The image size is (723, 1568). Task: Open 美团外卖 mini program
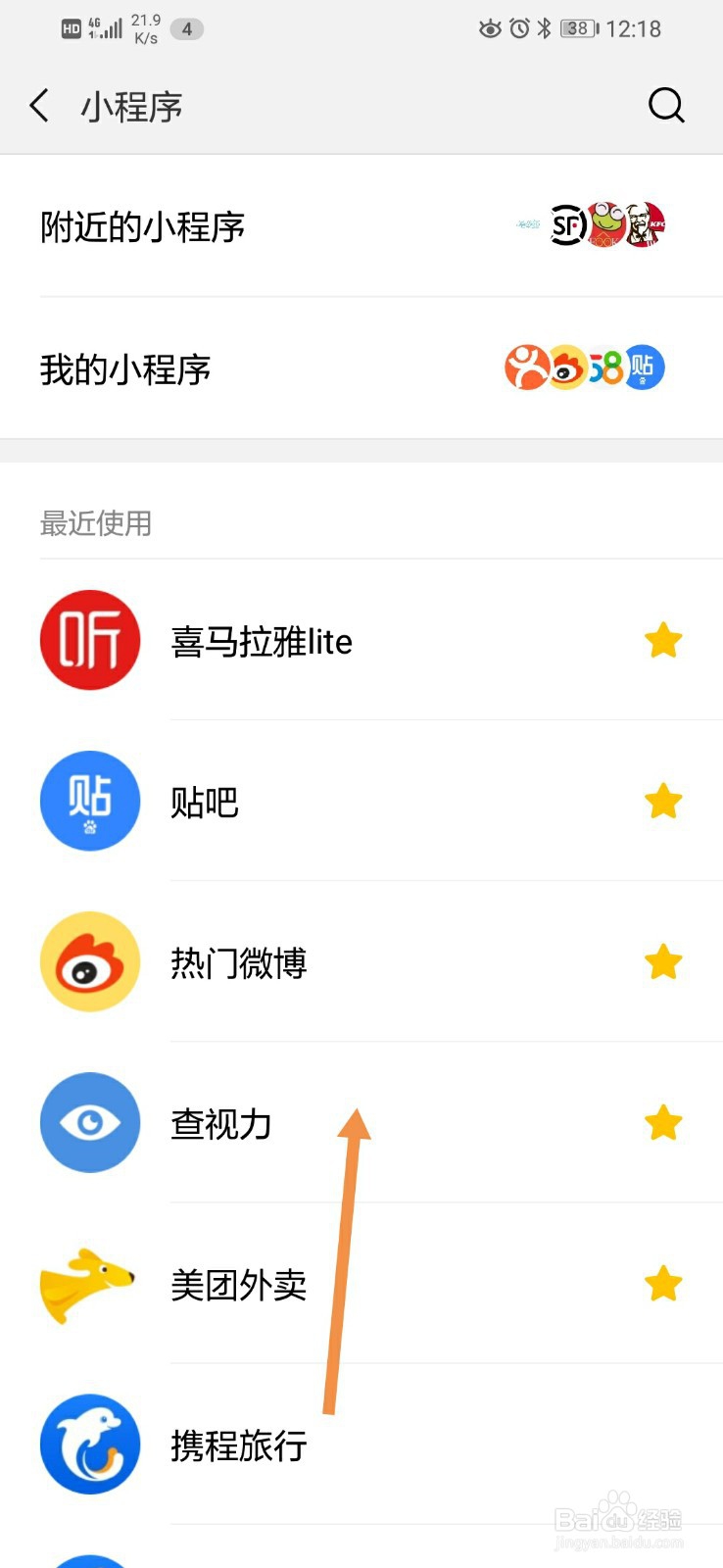[x=238, y=1285]
